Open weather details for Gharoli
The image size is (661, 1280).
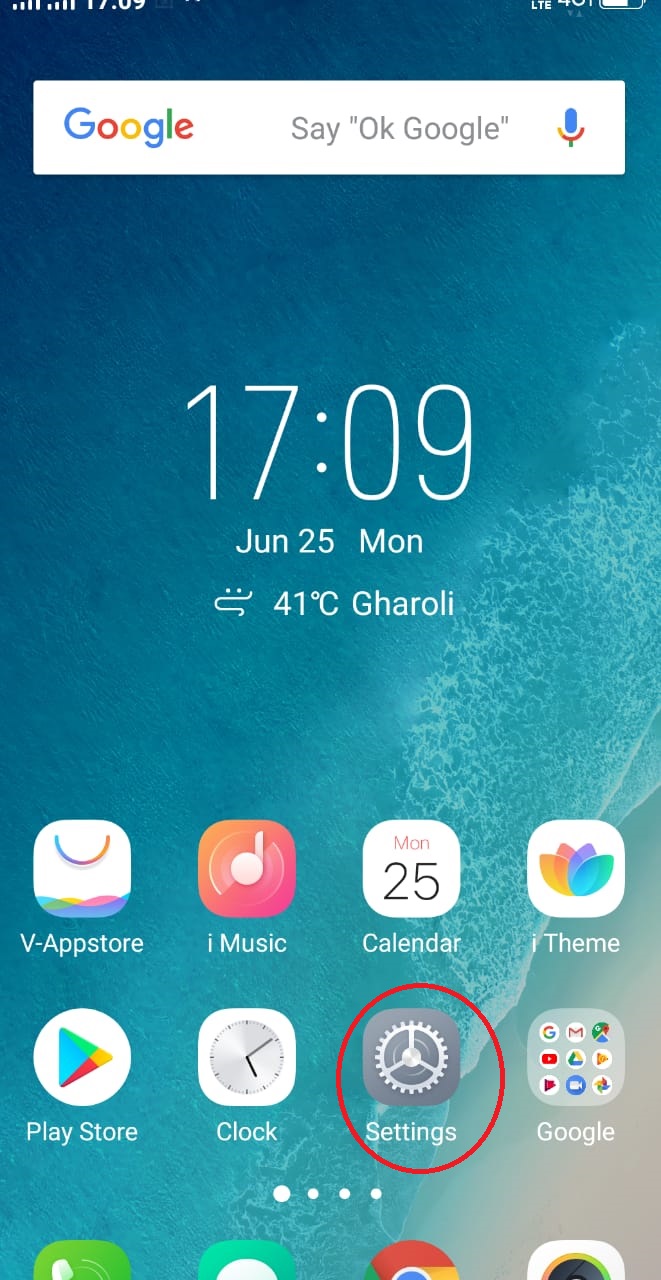(x=335, y=604)
